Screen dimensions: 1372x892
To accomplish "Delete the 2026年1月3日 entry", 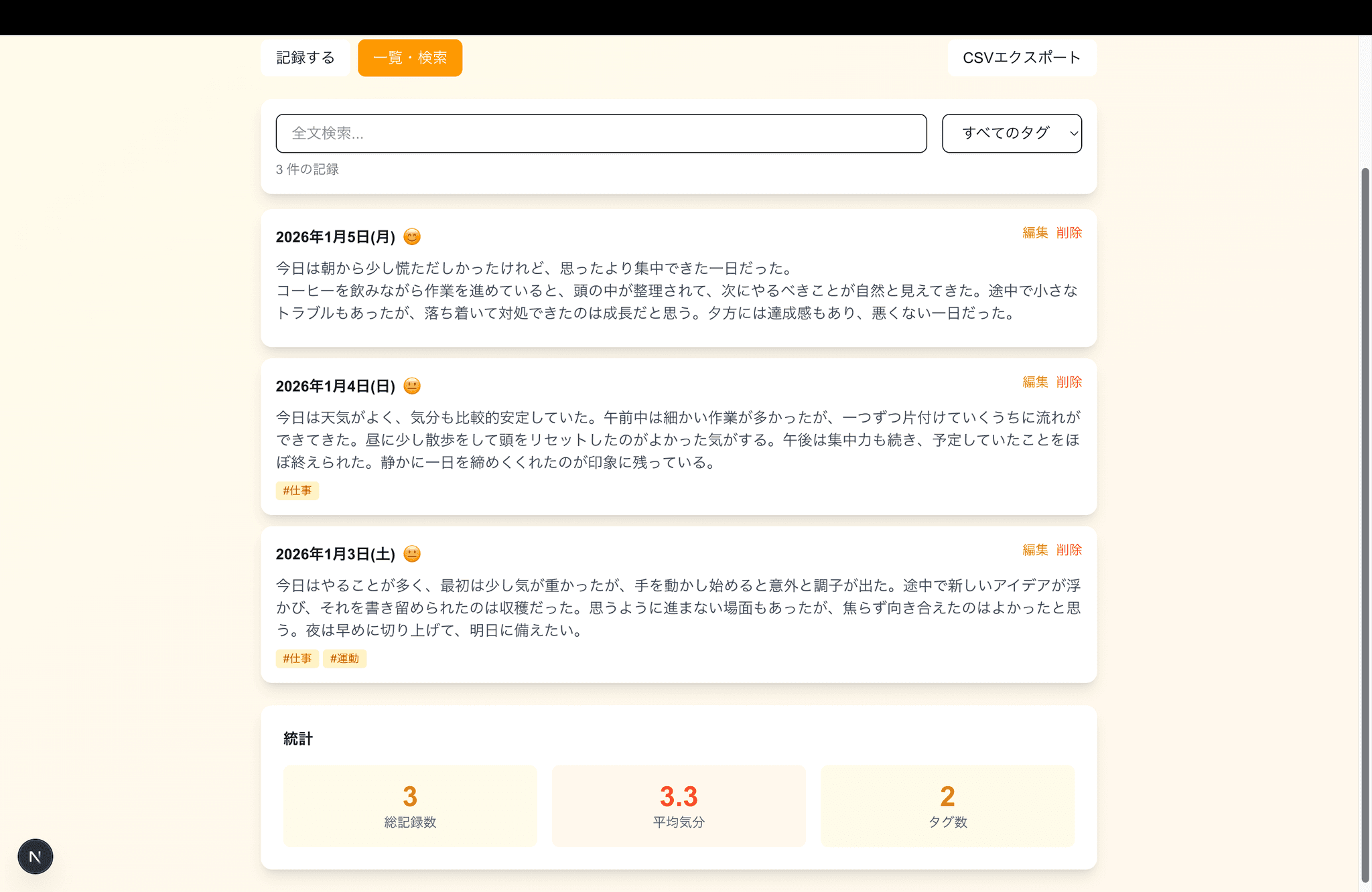I will pyautogui.click(x=1069, y=550).
